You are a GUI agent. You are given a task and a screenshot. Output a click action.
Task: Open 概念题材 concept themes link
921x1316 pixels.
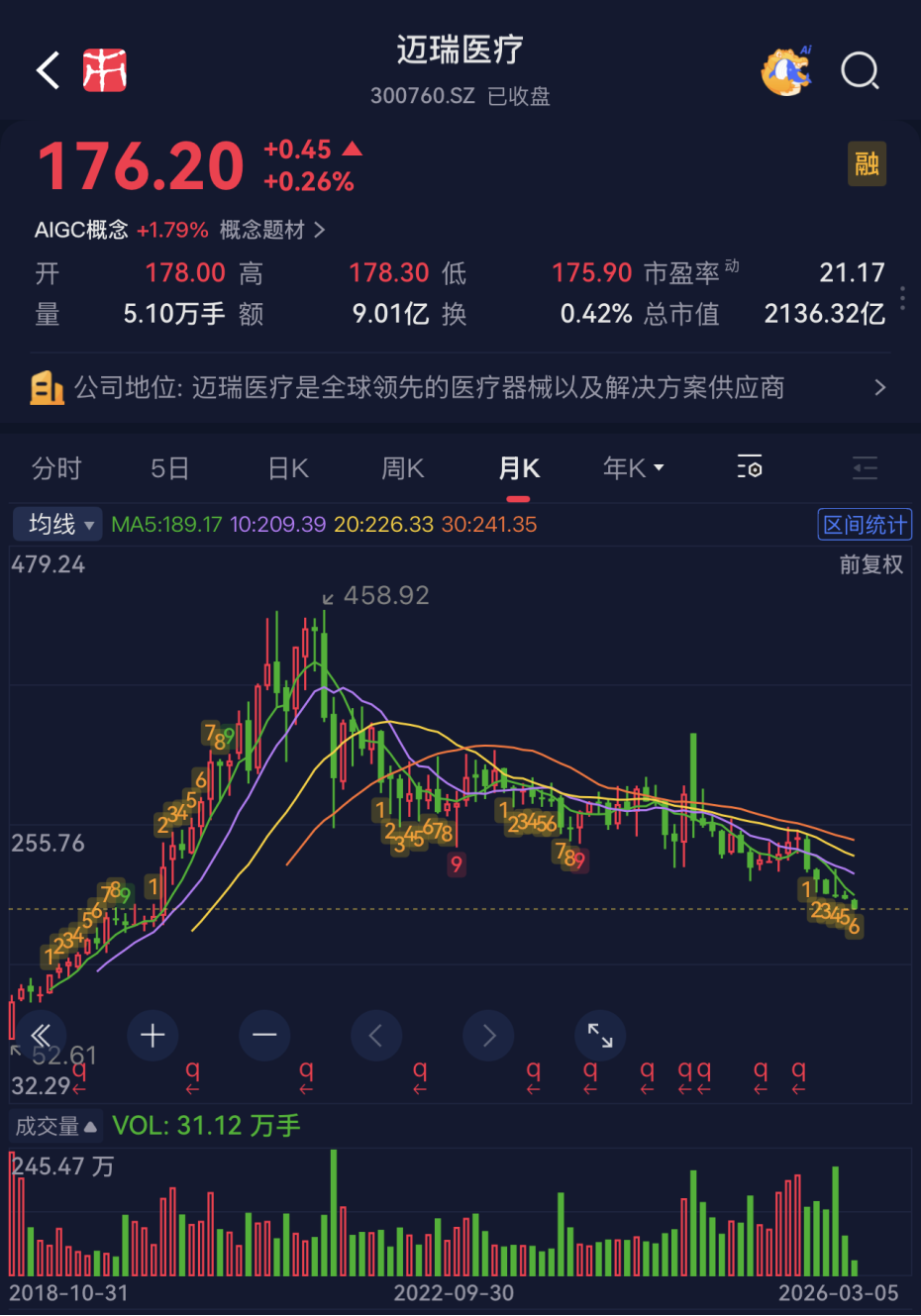point(271,230)
